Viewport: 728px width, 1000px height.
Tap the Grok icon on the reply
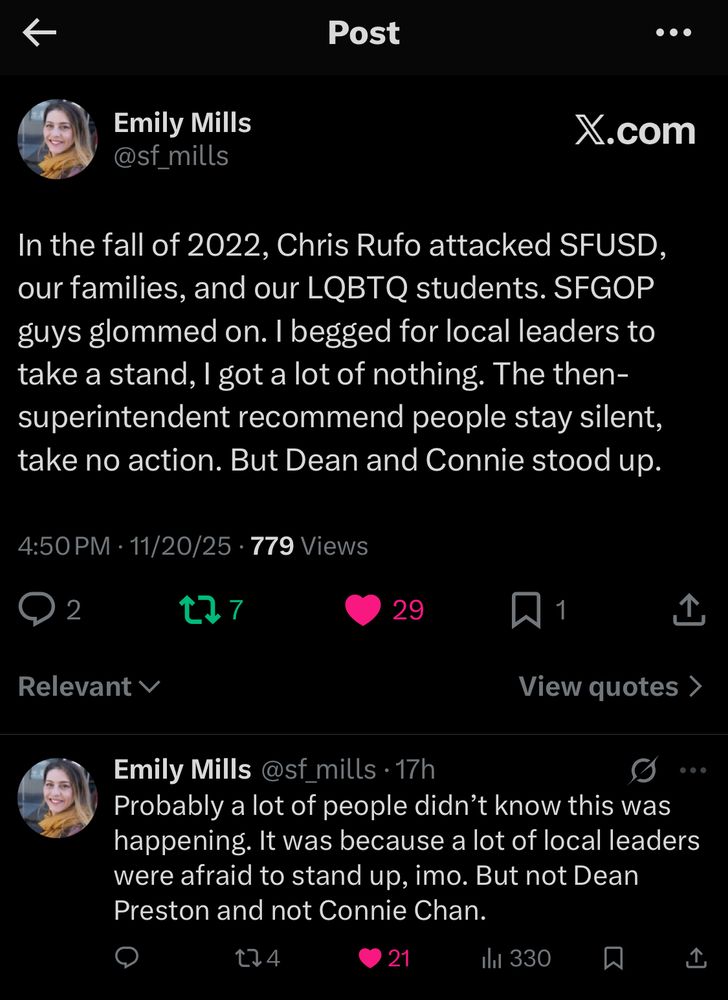coord(644,770)
